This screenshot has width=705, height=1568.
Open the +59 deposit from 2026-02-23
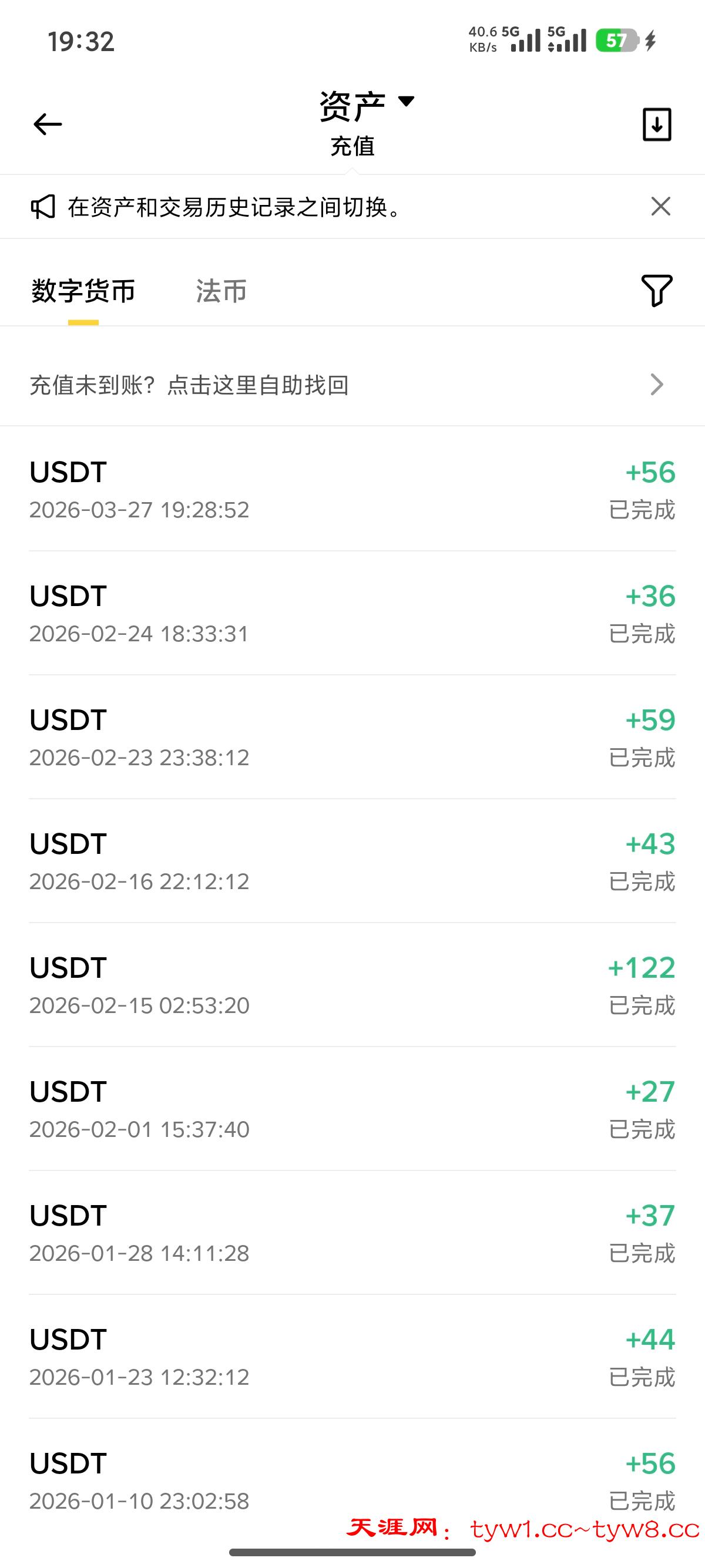(352, 738)
